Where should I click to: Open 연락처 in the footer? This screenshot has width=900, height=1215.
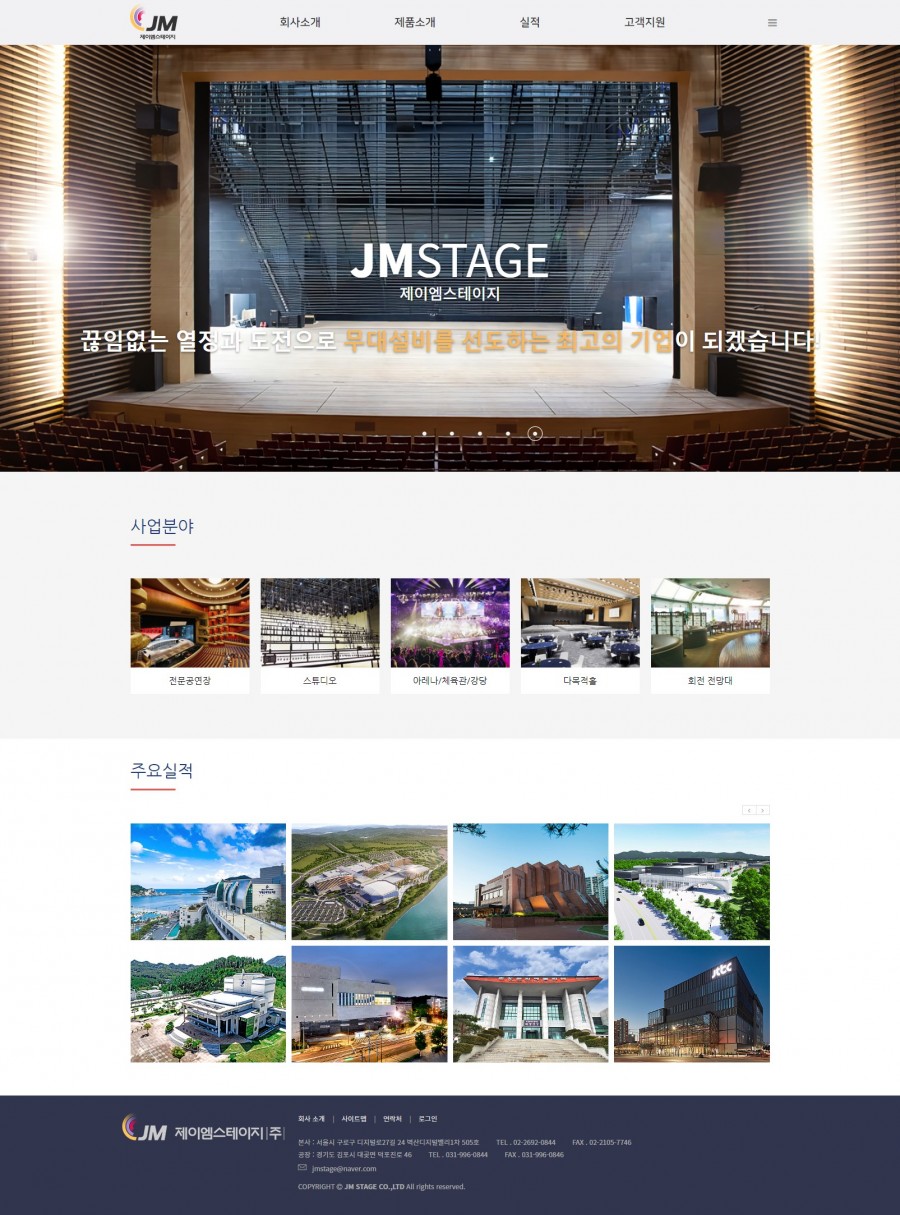[392, 1118]
